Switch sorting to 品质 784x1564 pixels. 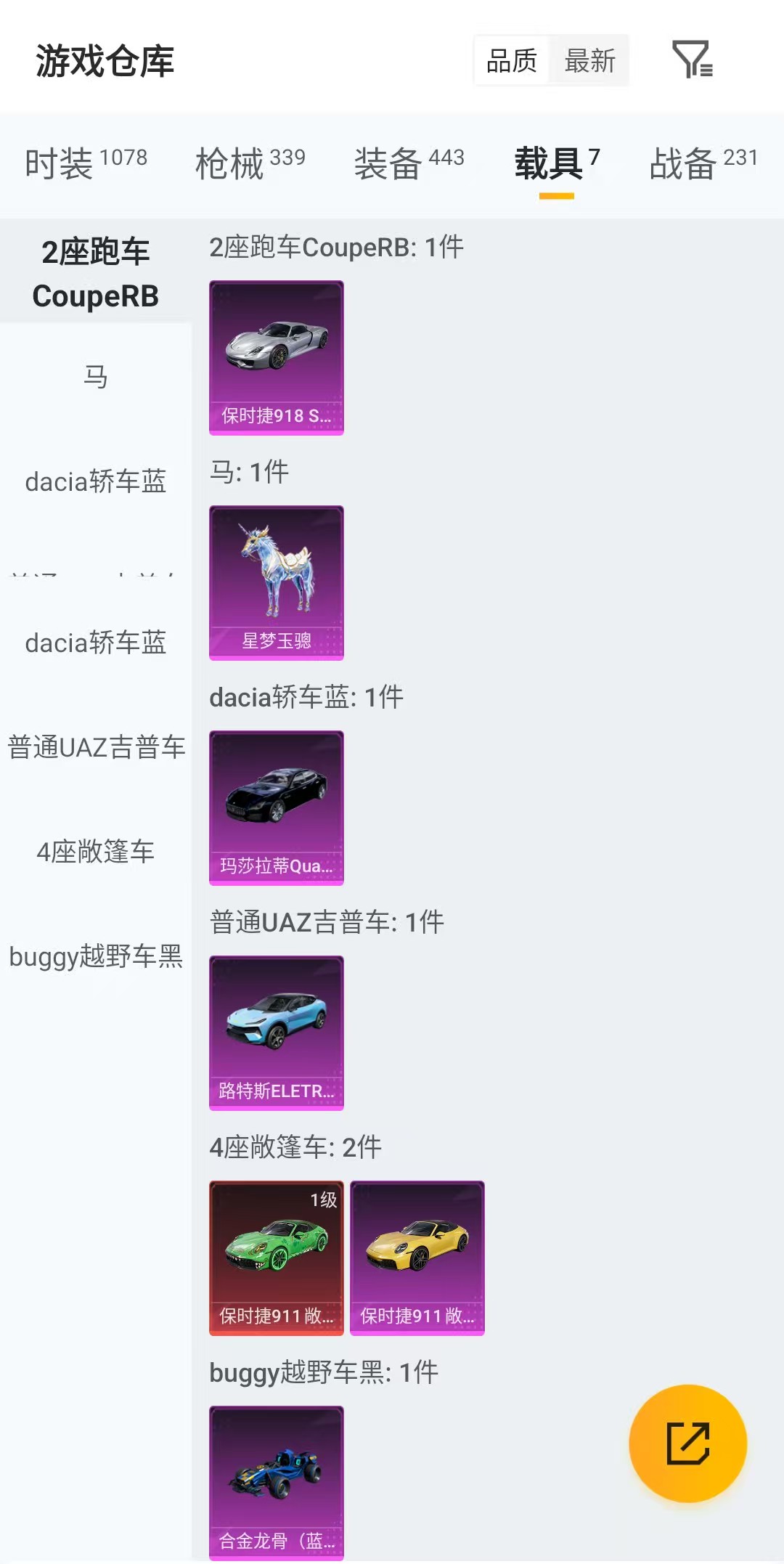(x=510, y=61)
